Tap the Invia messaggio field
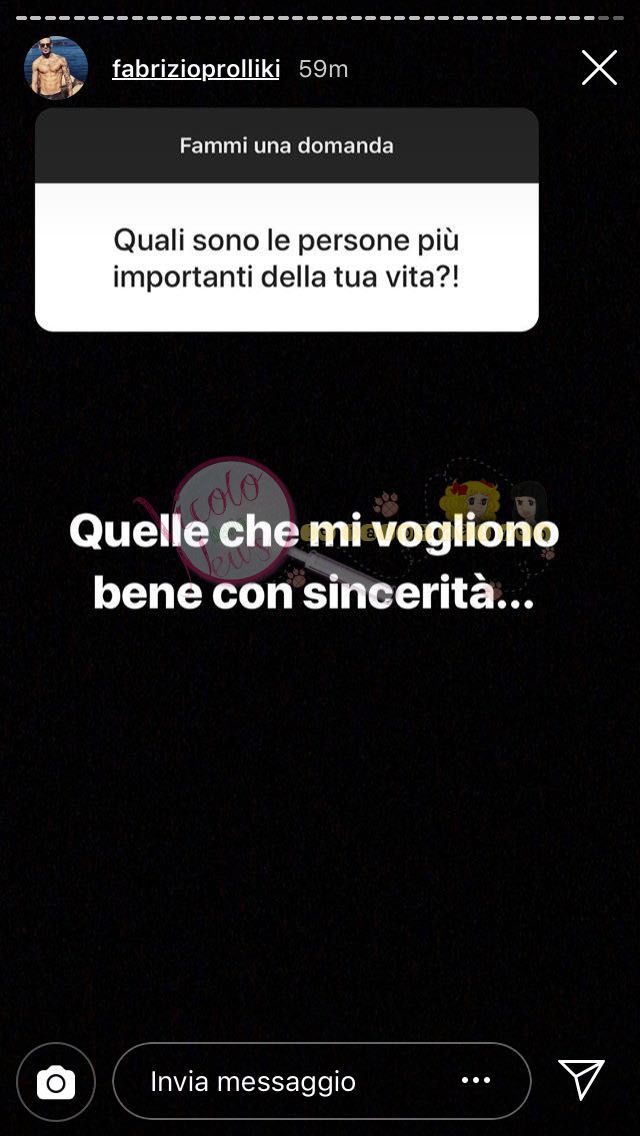 322,1082
